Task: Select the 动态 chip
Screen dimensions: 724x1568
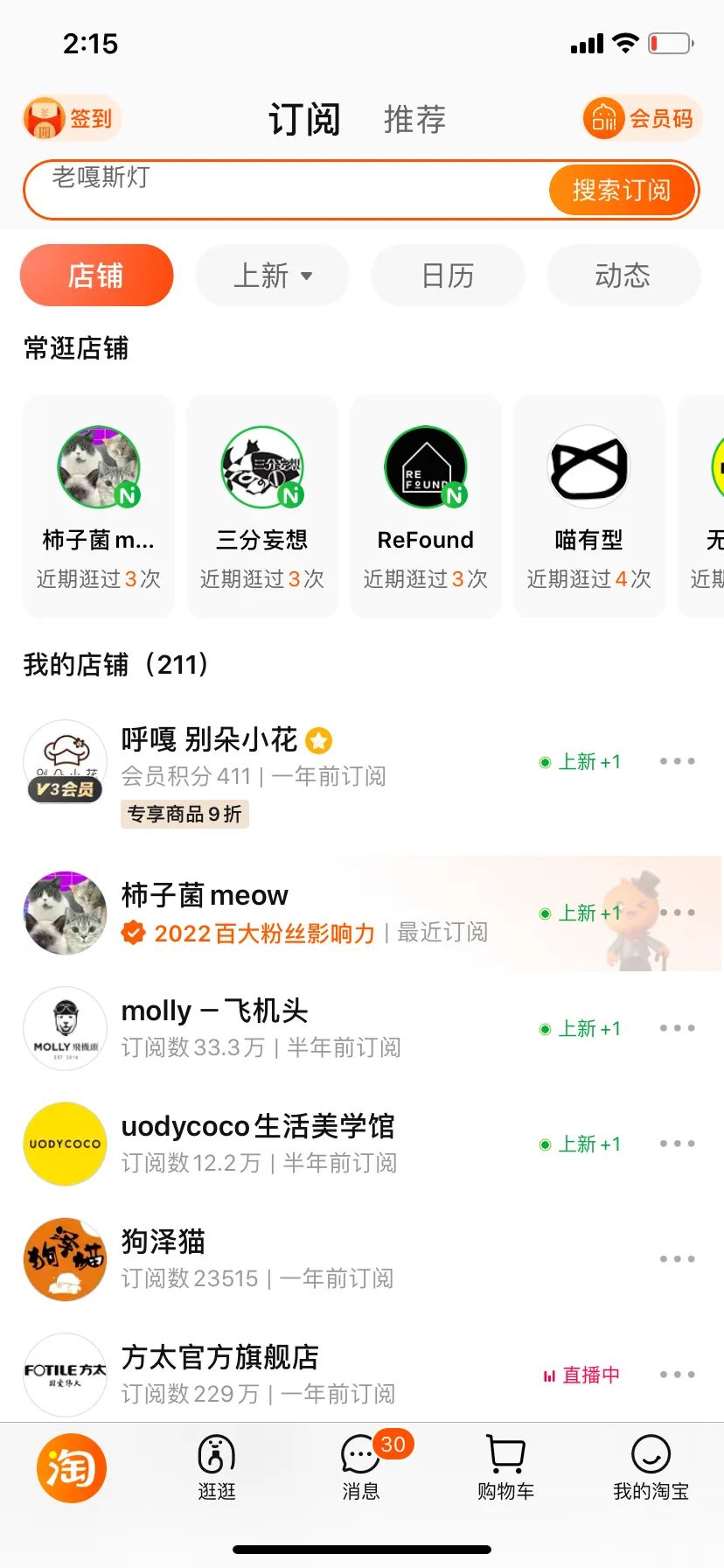Action: point(623,276)
